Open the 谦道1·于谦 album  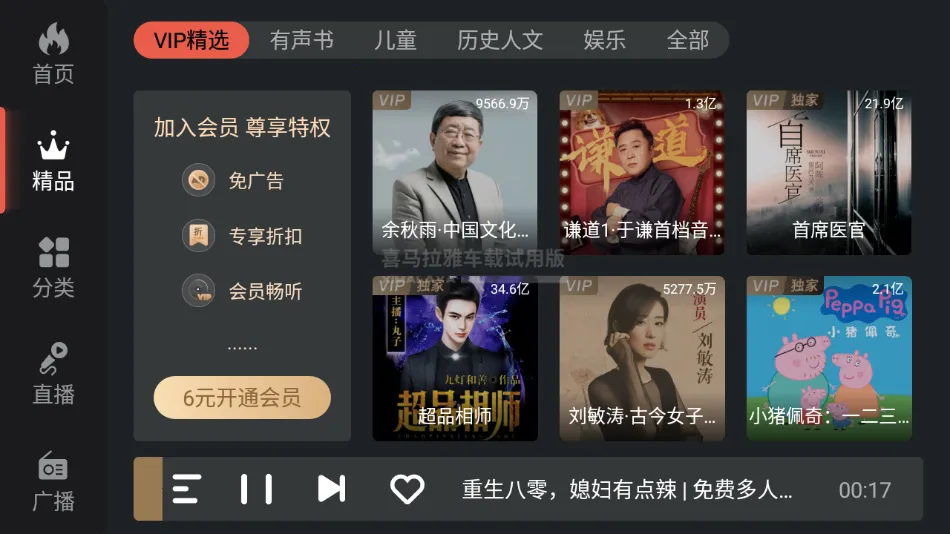click(642, 173)
